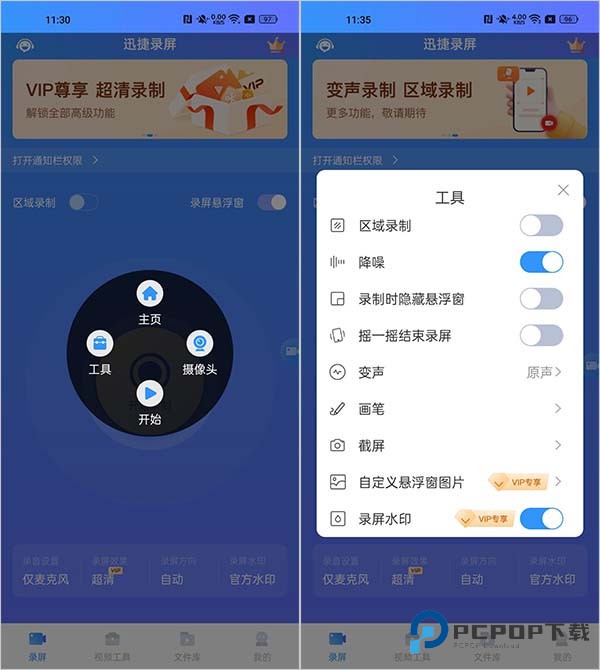This screenshot has height=670, width=600.
Task: Close the 工具 dialog
Action: coord(563,190)
